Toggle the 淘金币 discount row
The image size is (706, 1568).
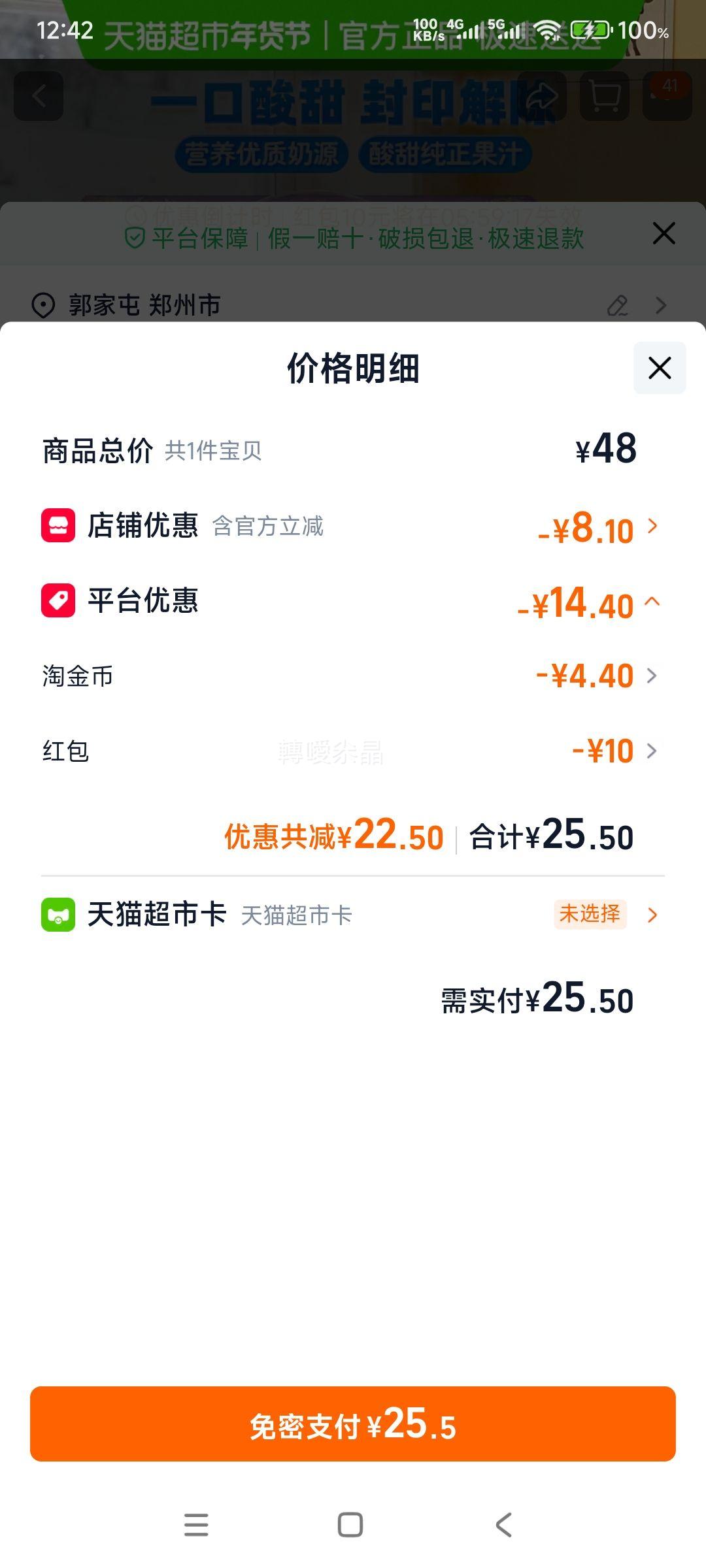pos(650,676)
